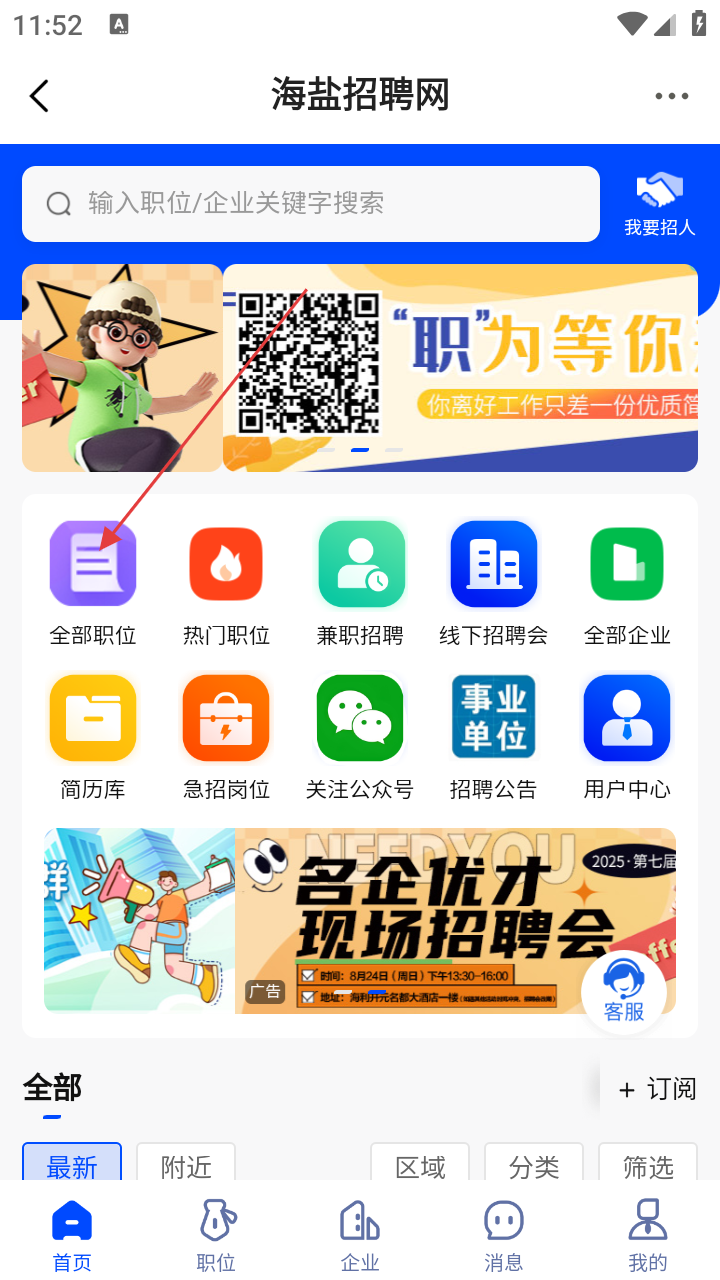
Task: Open 急招岗位 urgent positions
Action: pyautogui.click(x=226, y=736)
